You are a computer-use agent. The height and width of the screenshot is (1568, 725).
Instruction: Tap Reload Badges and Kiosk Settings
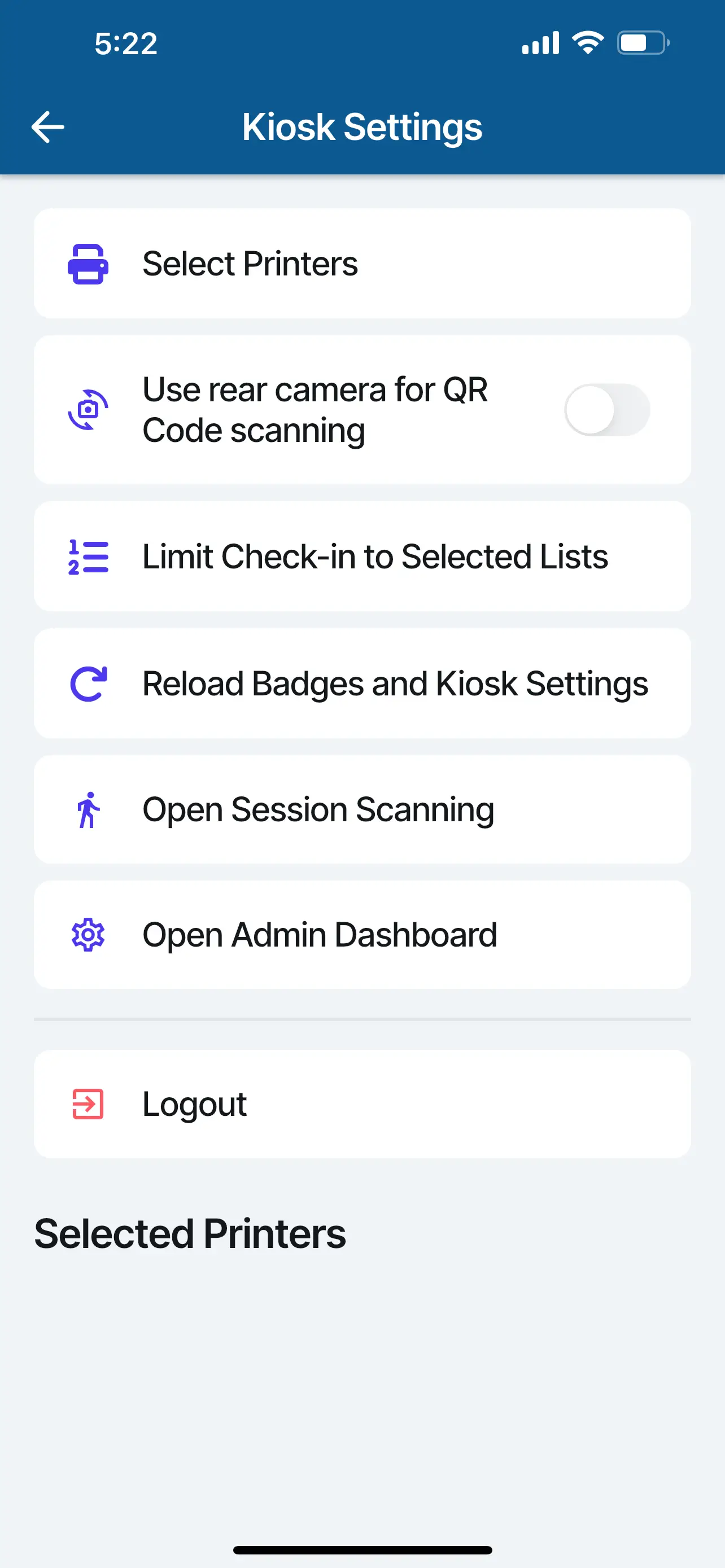pyautogui.click(x=362, y=682)
